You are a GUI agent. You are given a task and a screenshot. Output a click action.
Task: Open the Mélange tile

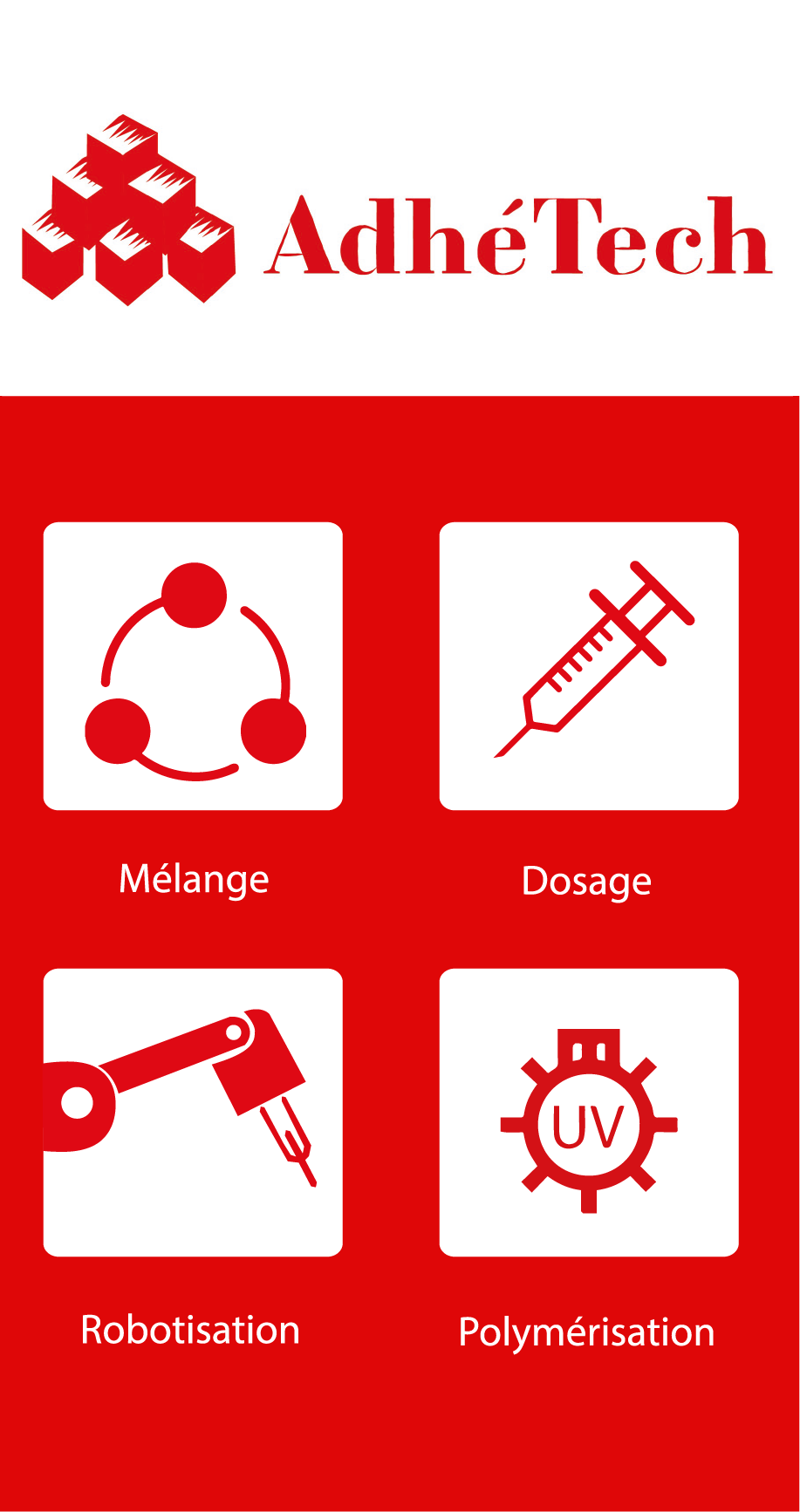[193, 666]
